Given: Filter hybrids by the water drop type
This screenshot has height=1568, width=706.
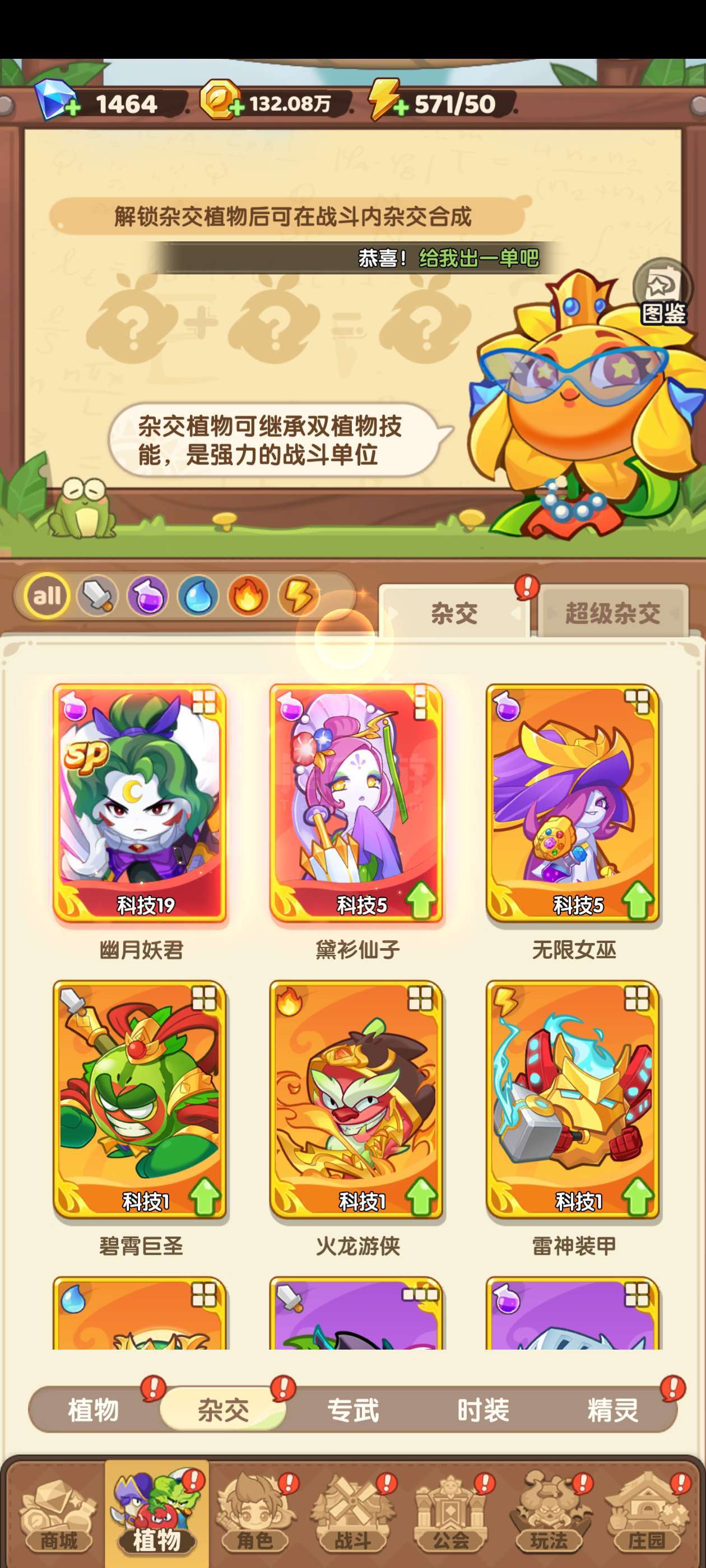Looking at the screenshot, I should point(198,595).
